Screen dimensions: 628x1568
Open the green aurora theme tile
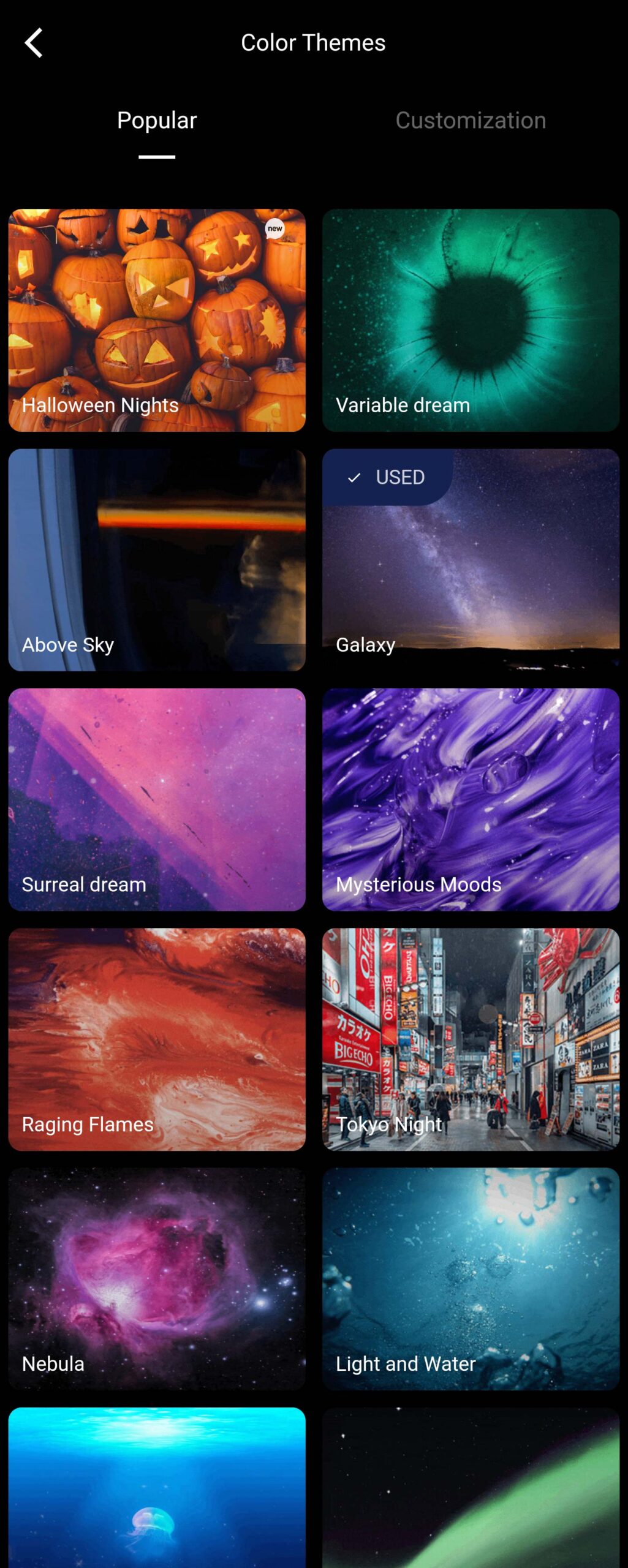(x=471, y=1488)
